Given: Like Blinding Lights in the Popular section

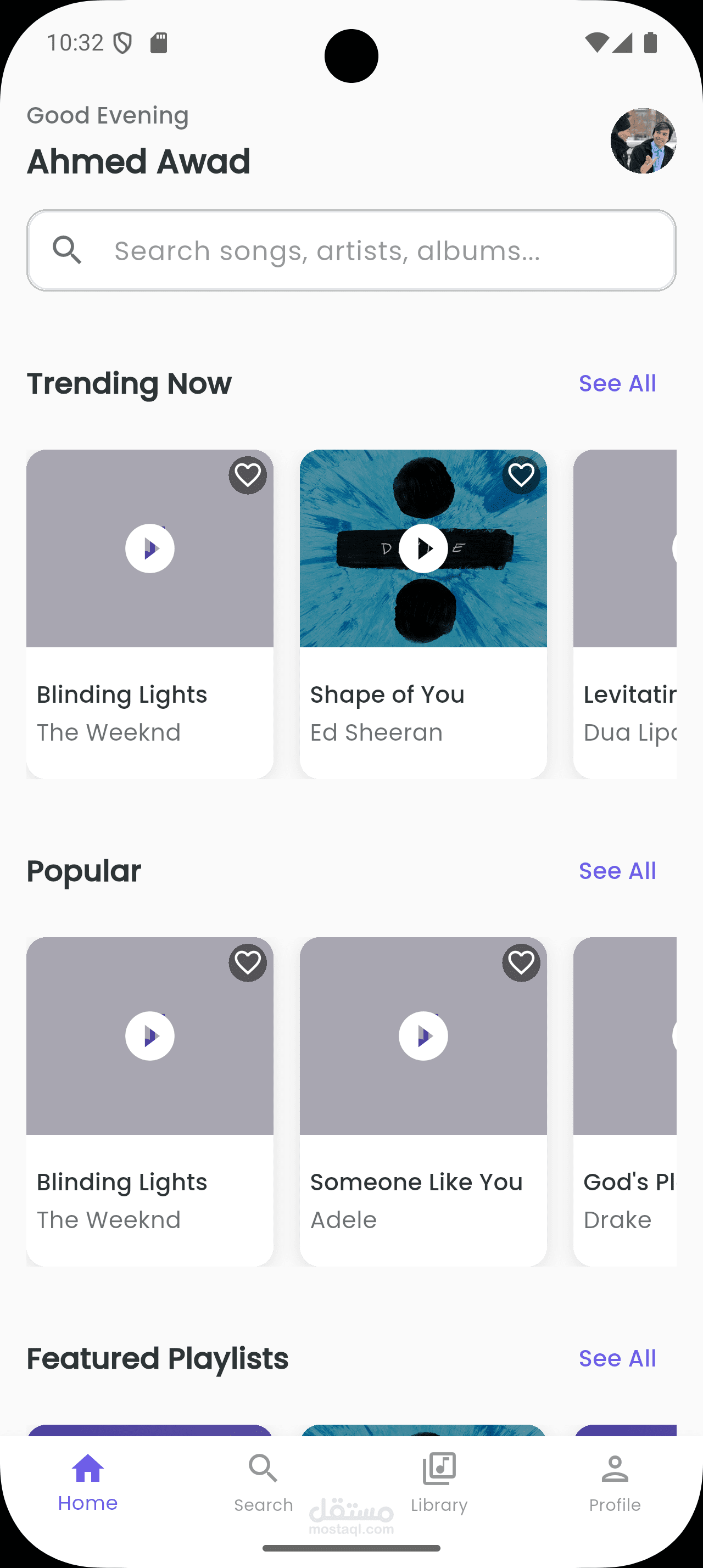Looking at the screenshot, I should coord(248,963).
